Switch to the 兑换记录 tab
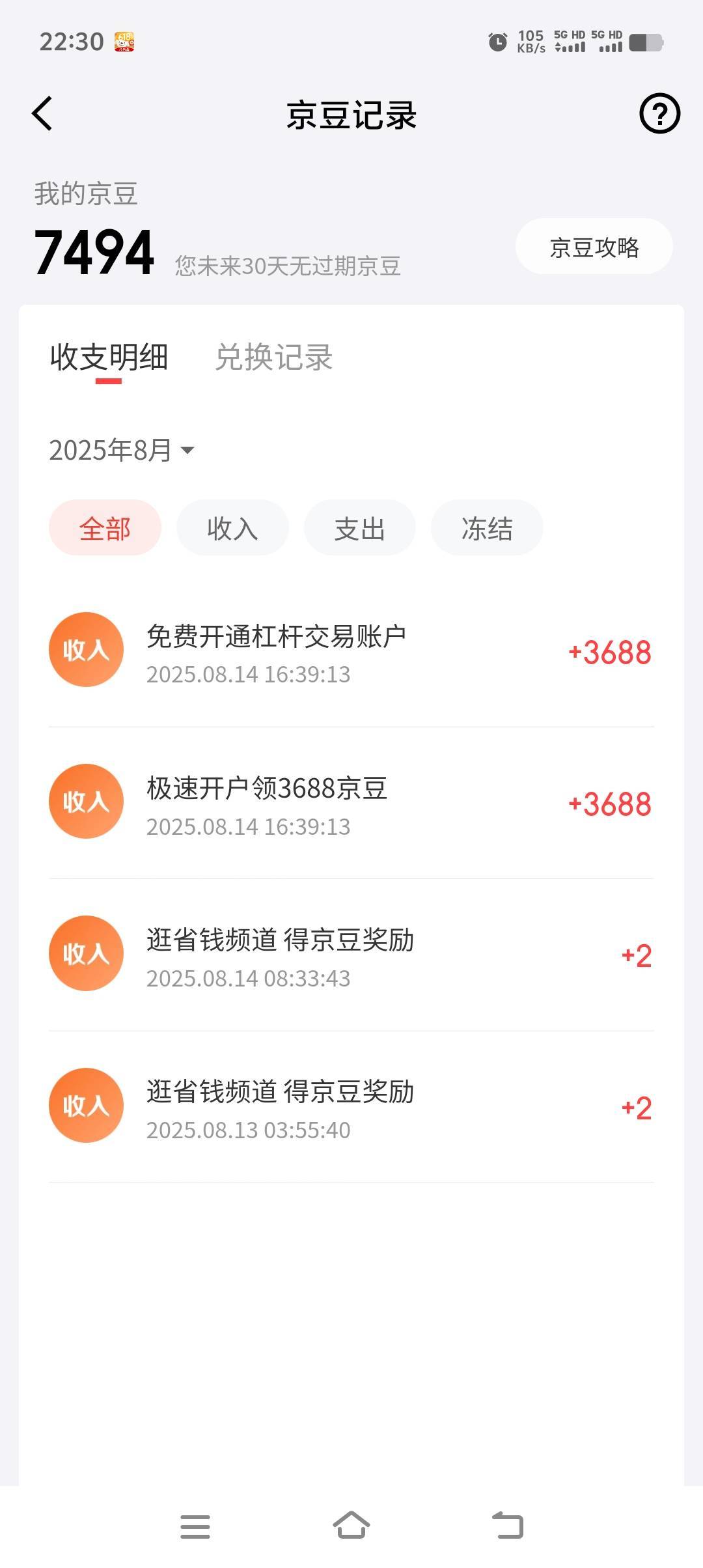This screenshot has height=1568, width=703. click(x=274, y=357)
